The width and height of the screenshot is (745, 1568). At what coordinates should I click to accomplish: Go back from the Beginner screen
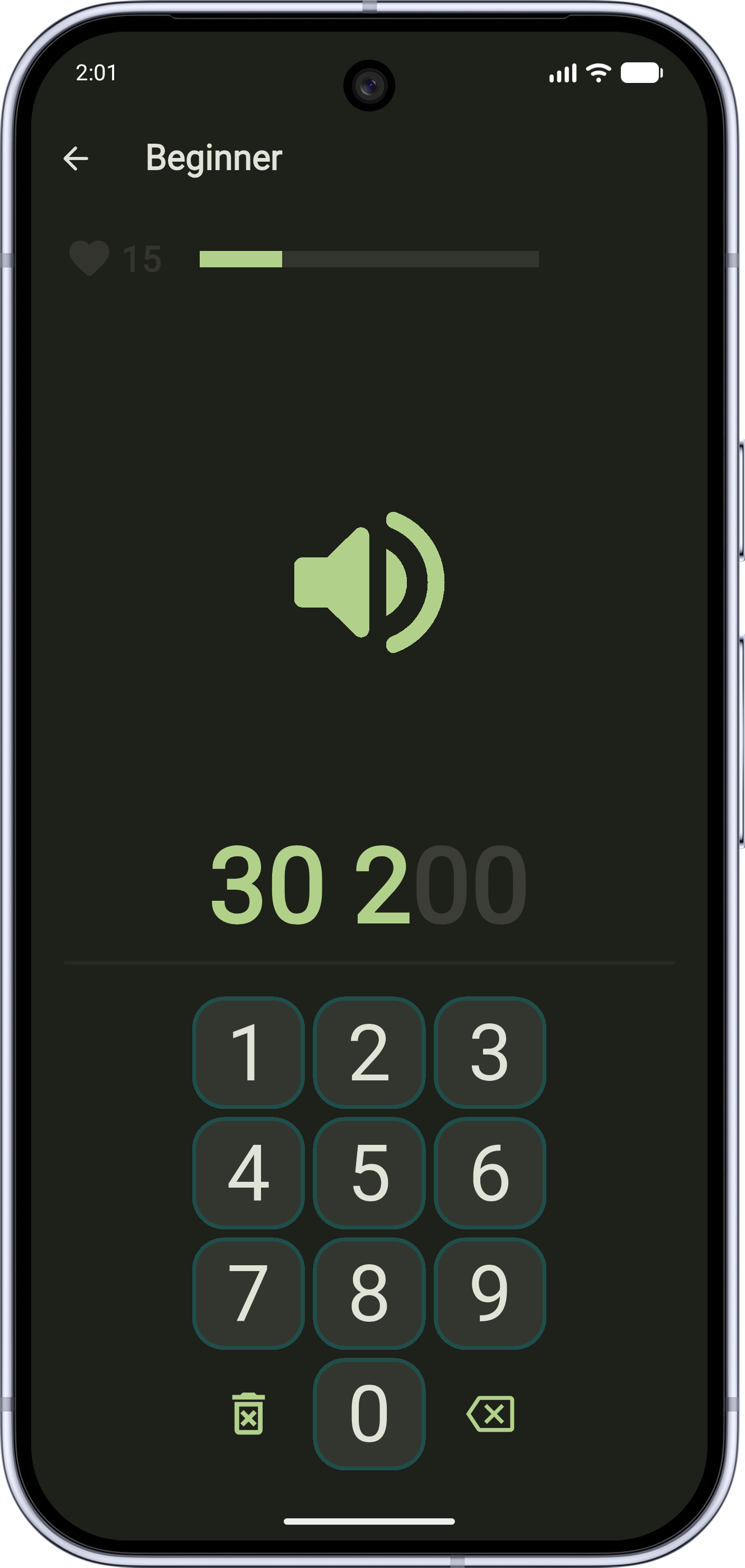click(x=76, y=159)
